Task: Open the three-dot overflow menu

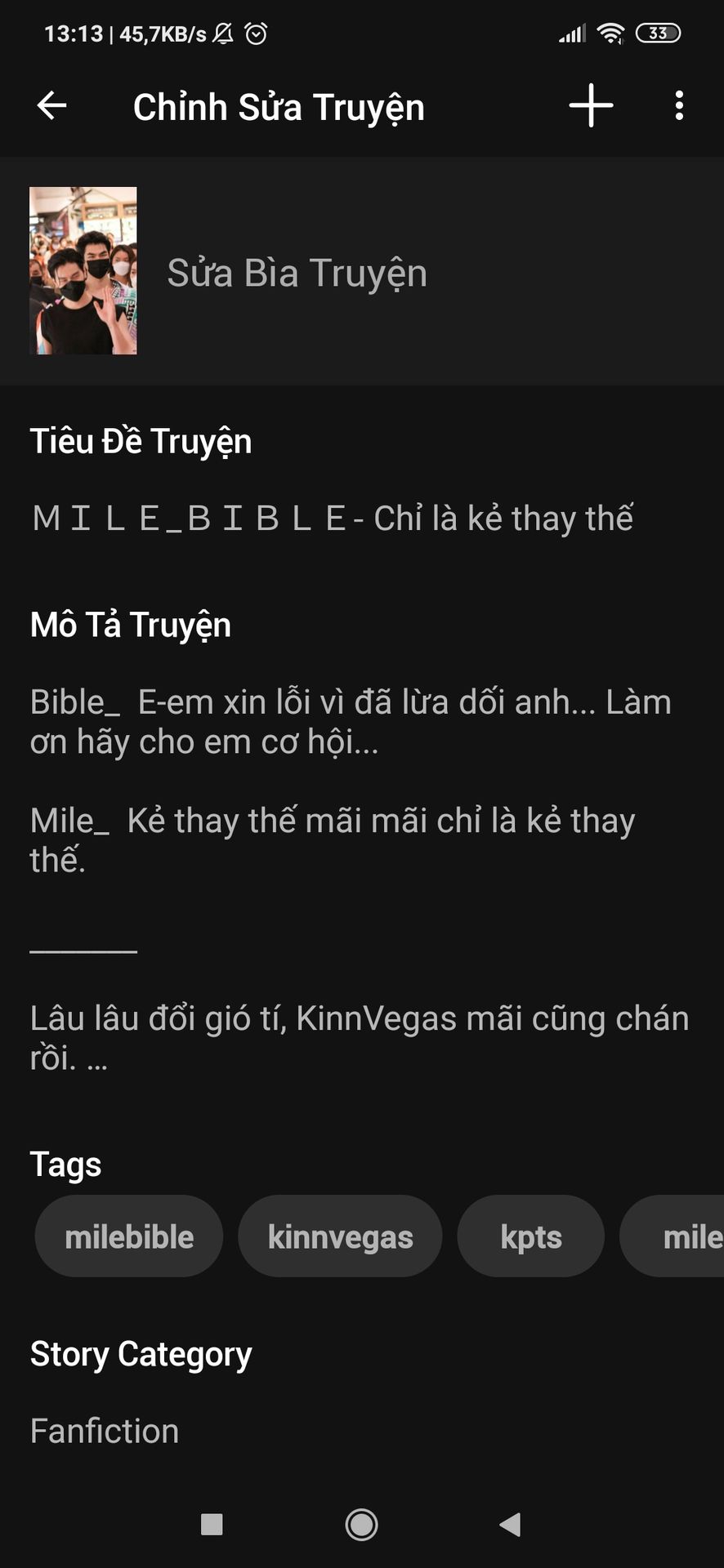Action: [x=678, y=106]
